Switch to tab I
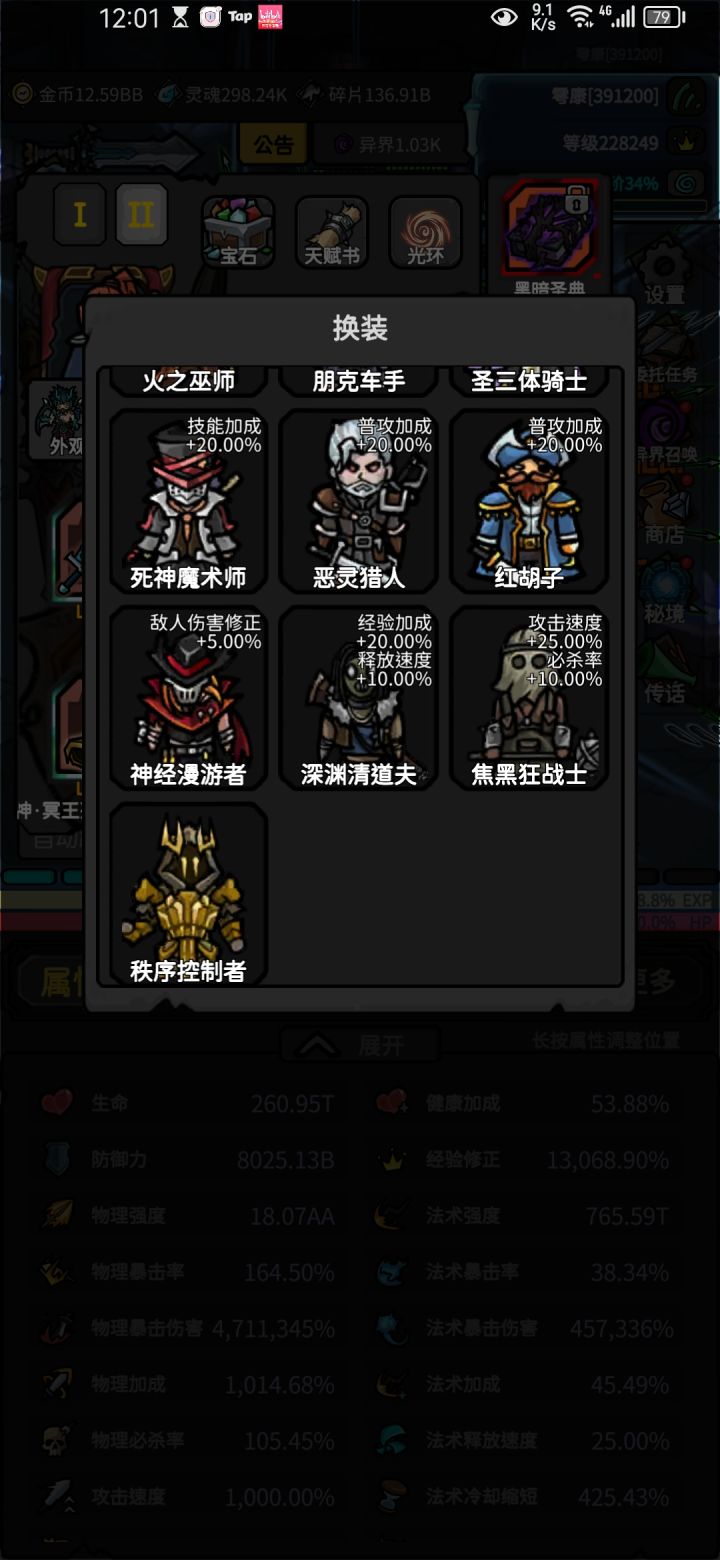 click(x=78, y=214)
